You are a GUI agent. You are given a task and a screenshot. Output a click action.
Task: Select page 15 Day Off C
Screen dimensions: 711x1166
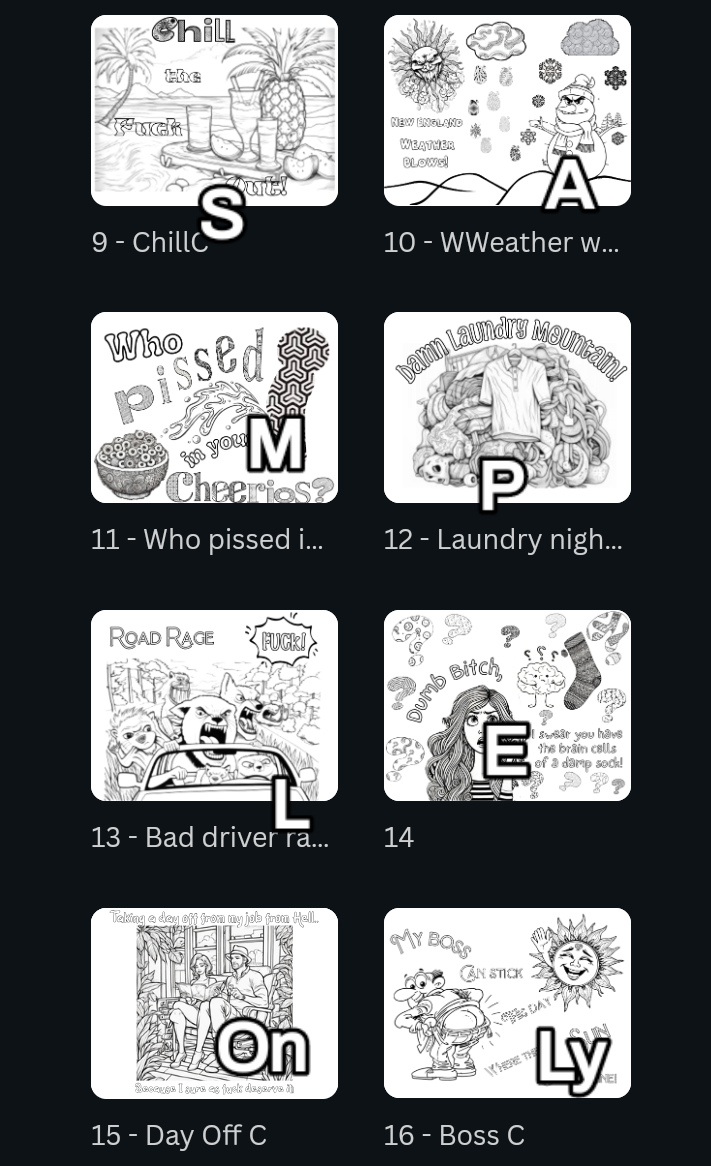(x=214, y=1003)
